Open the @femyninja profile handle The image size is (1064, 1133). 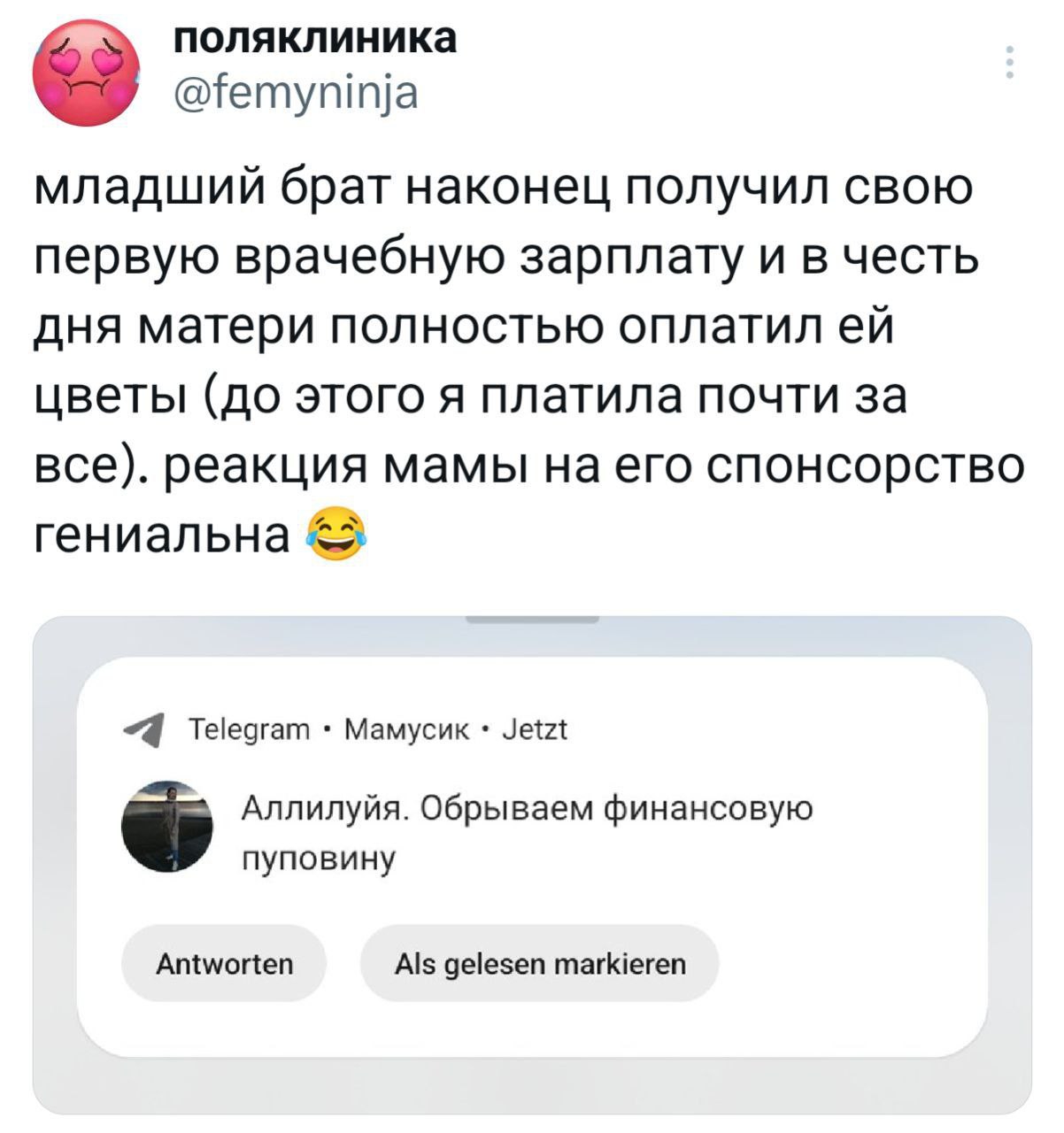(290, 93)
